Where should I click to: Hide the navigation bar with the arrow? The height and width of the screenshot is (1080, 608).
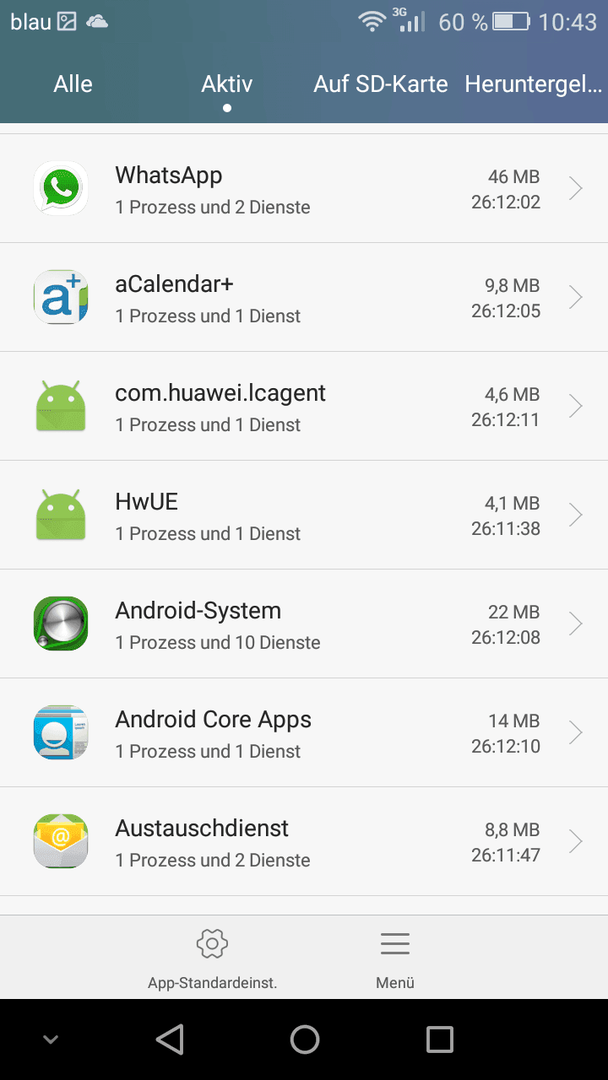pos(50,1039)
